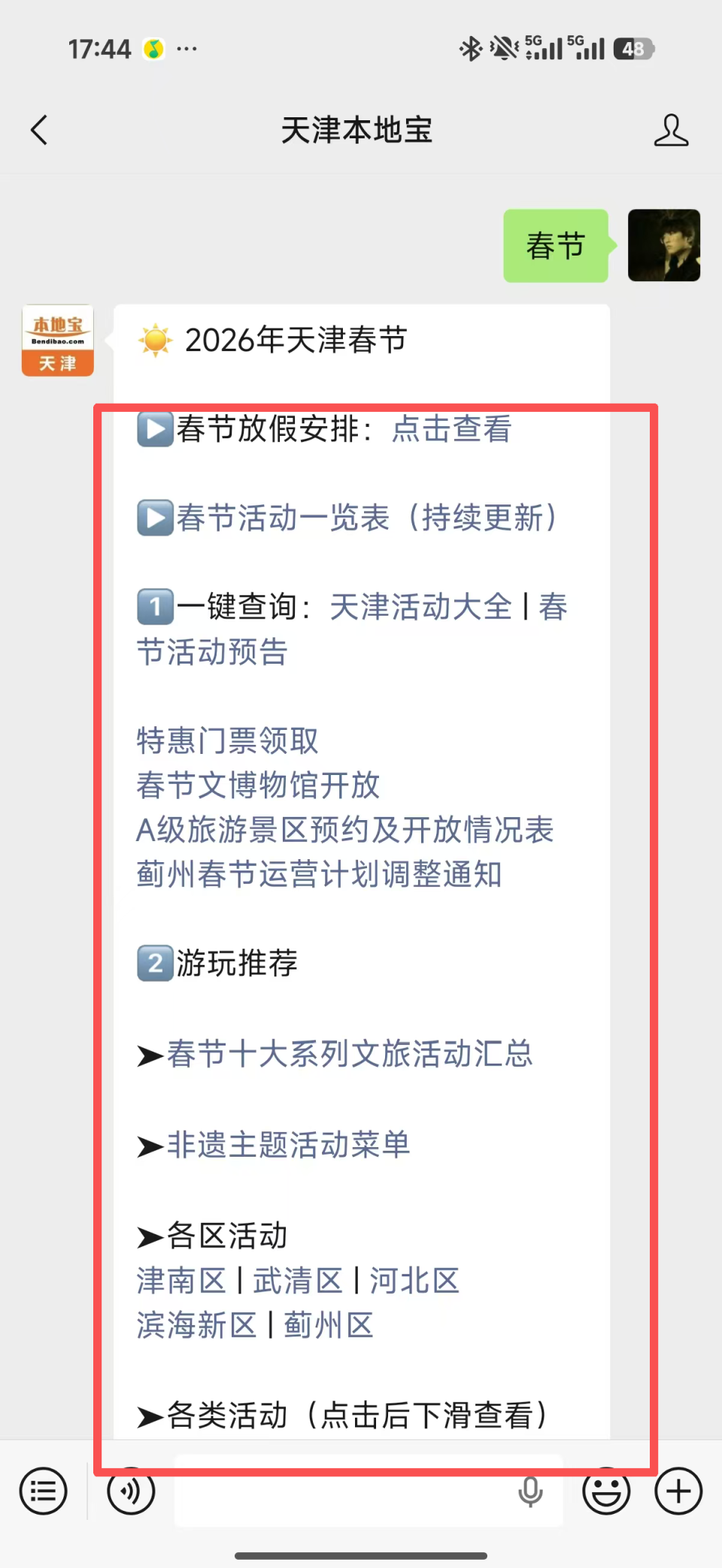
Task: Open the 津南区 activities link
Action: pyautogui.click(x=180, y=1281)
